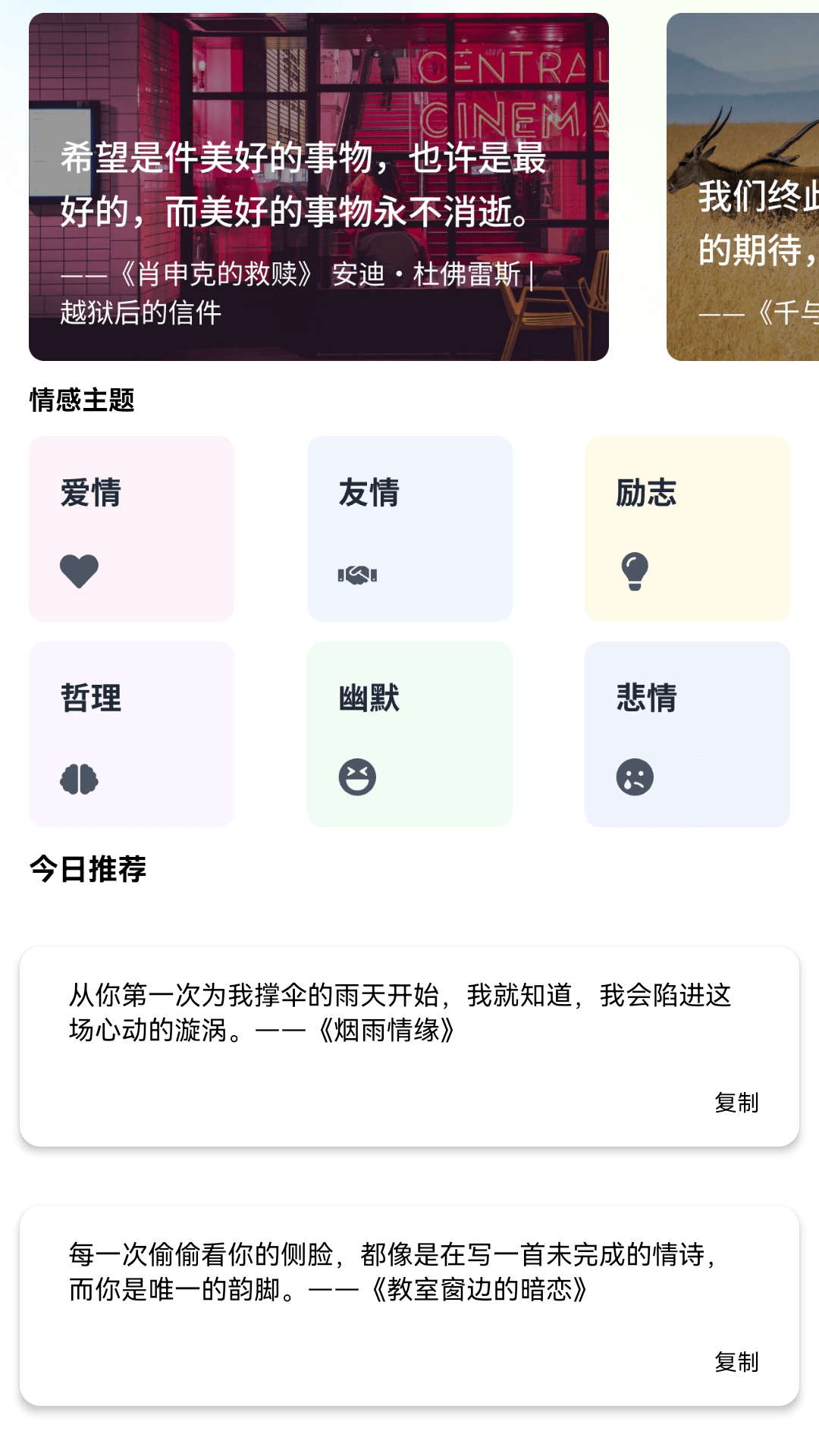Tap the crying face icon under 悲情
The width and height of the screenshot is (819, 1456).
(x=635, y=778)
